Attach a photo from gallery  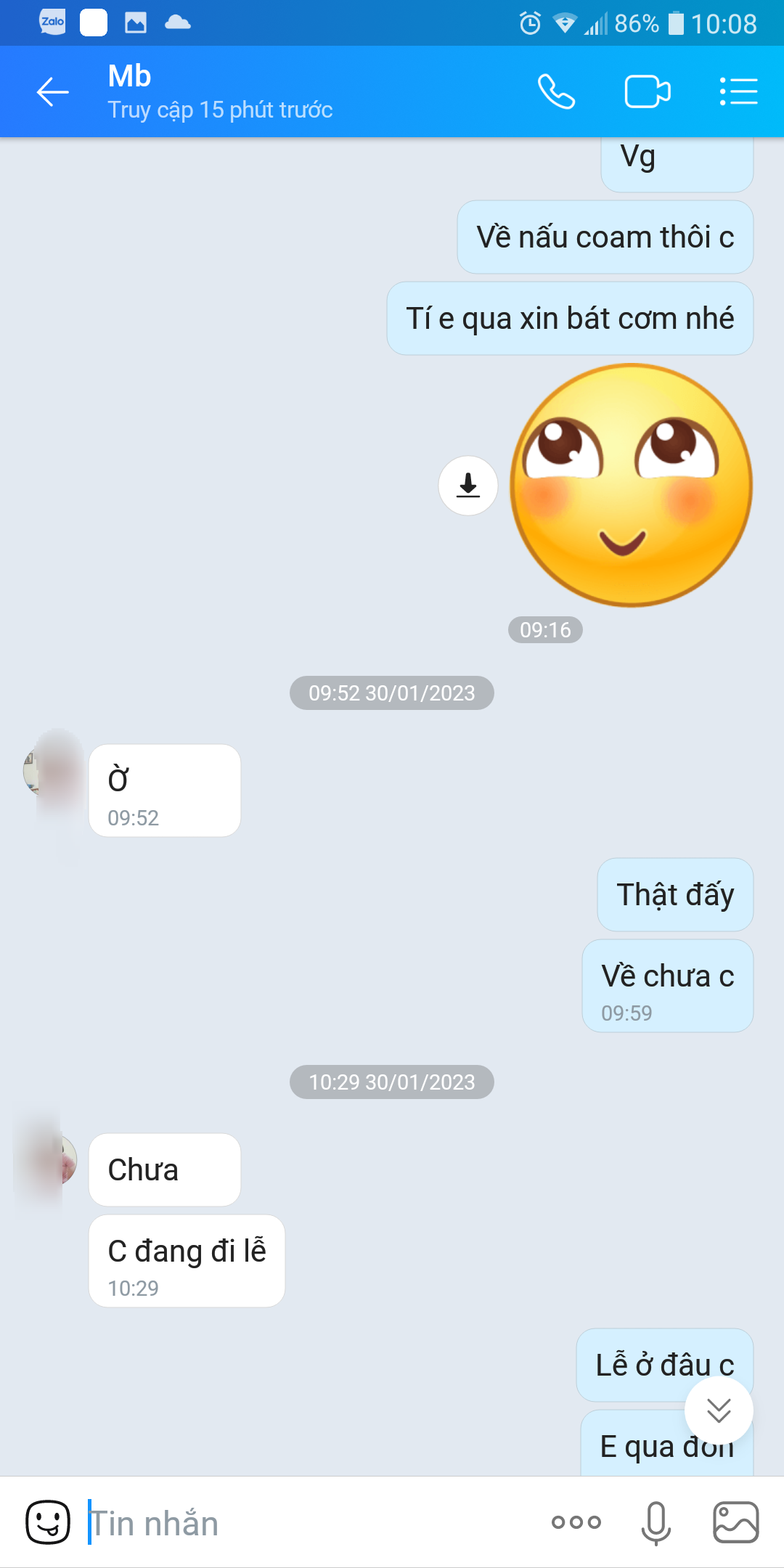coord(735,1522)
